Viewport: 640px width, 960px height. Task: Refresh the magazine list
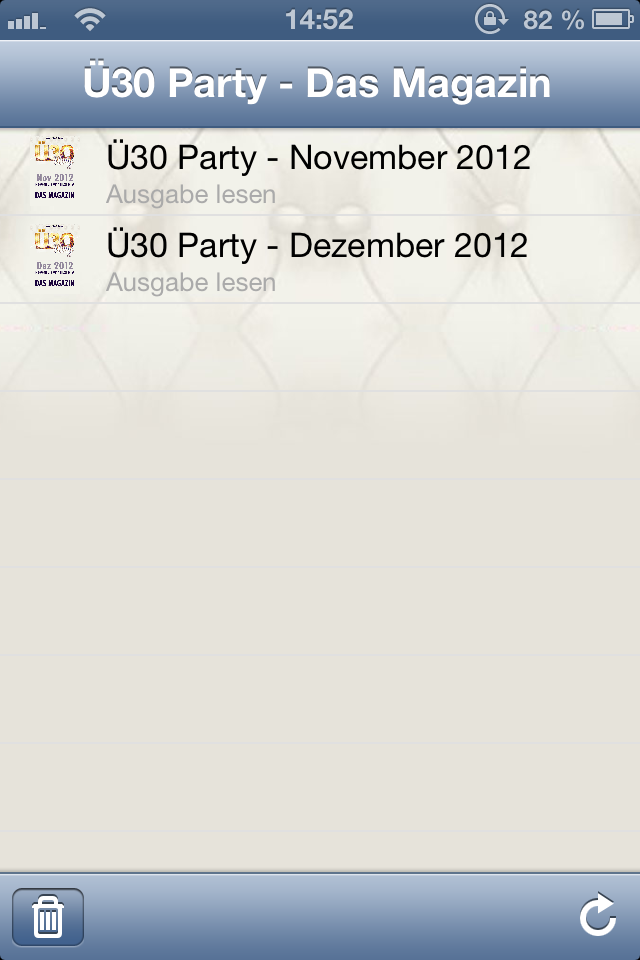click(597, 916)
